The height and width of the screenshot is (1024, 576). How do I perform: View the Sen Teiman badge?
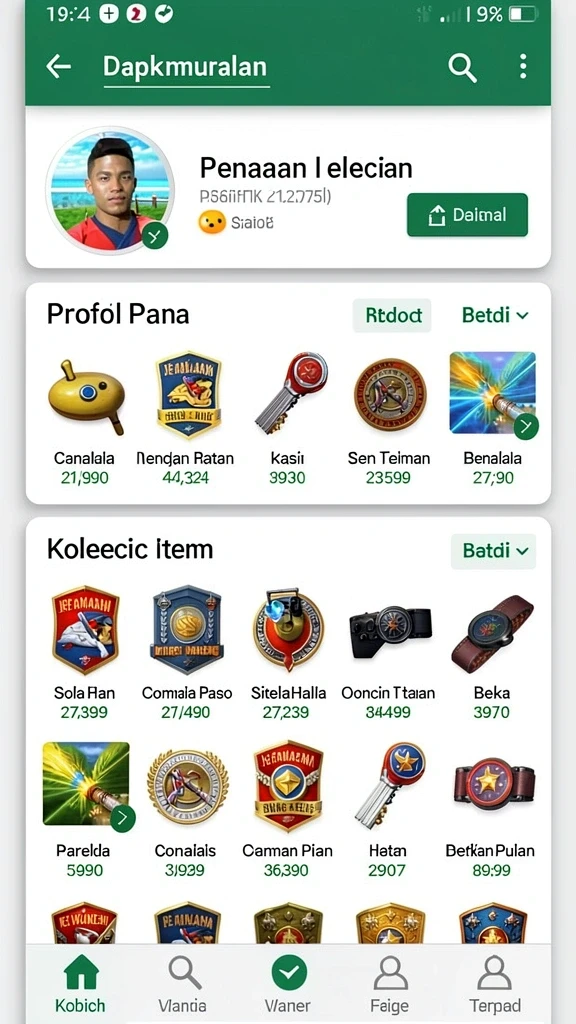pos(389,419)
